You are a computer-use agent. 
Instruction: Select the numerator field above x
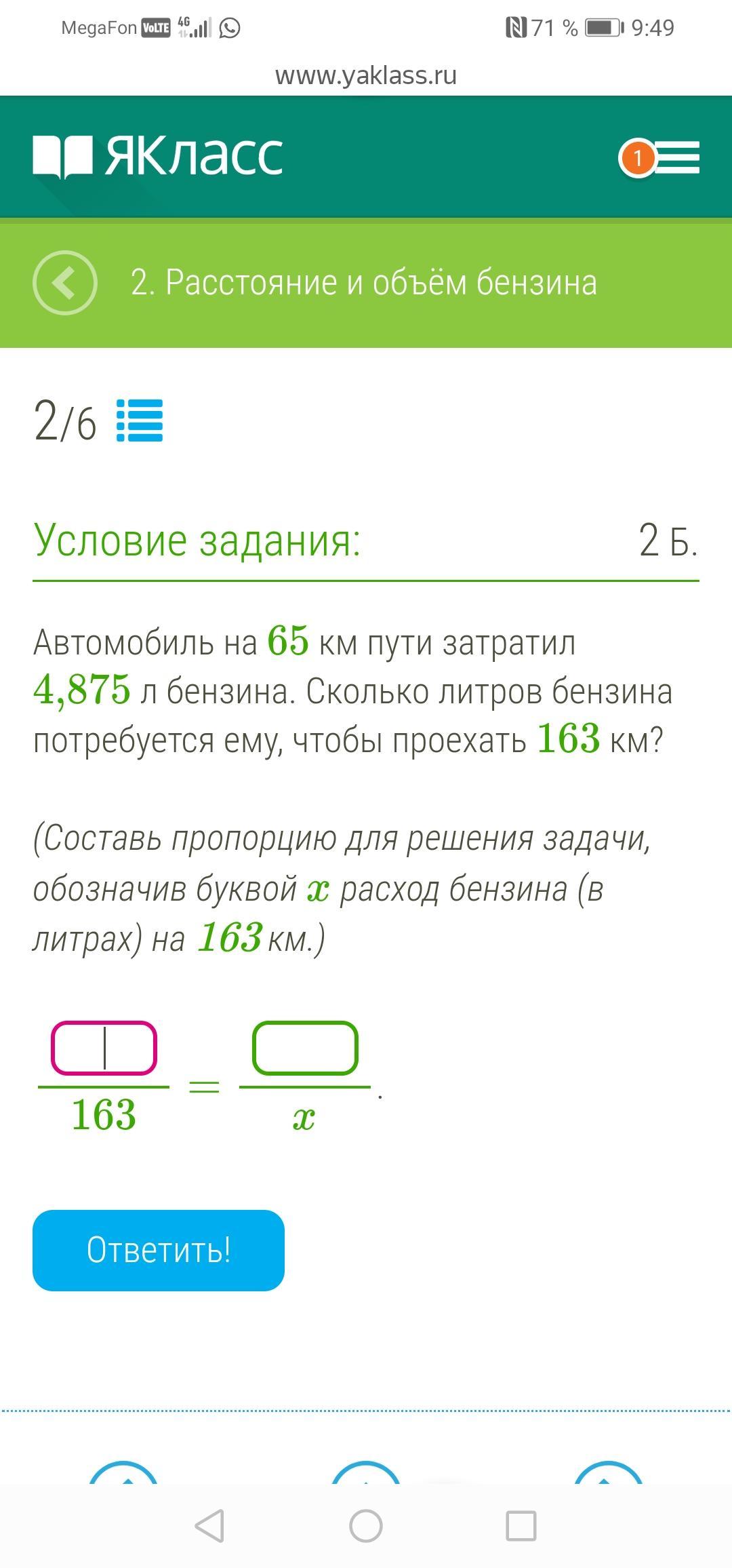[305, 1048]
